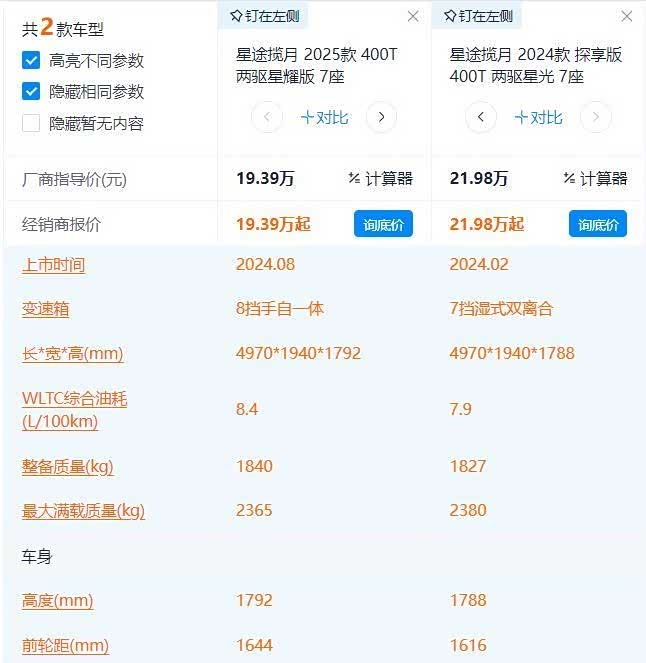Show previous model before 2025款 星耀版

(267, 117)
